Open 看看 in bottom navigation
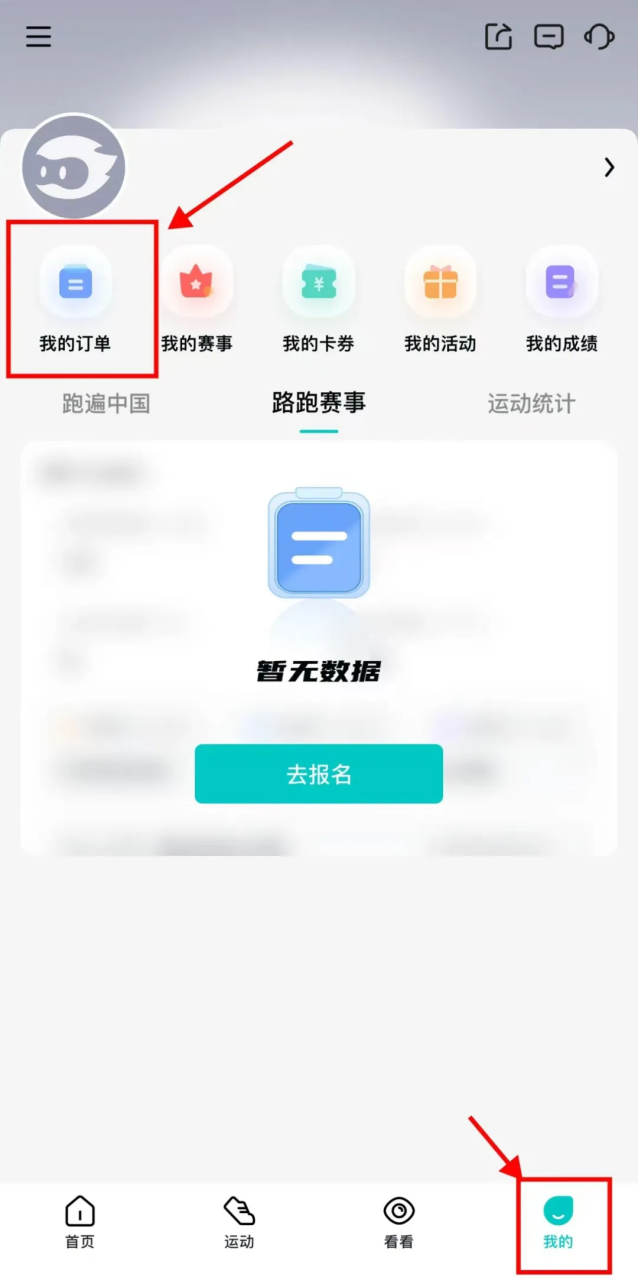The height and width of the screenshot is (1280, 638). pyautogui.click(x=398, y=1222)
